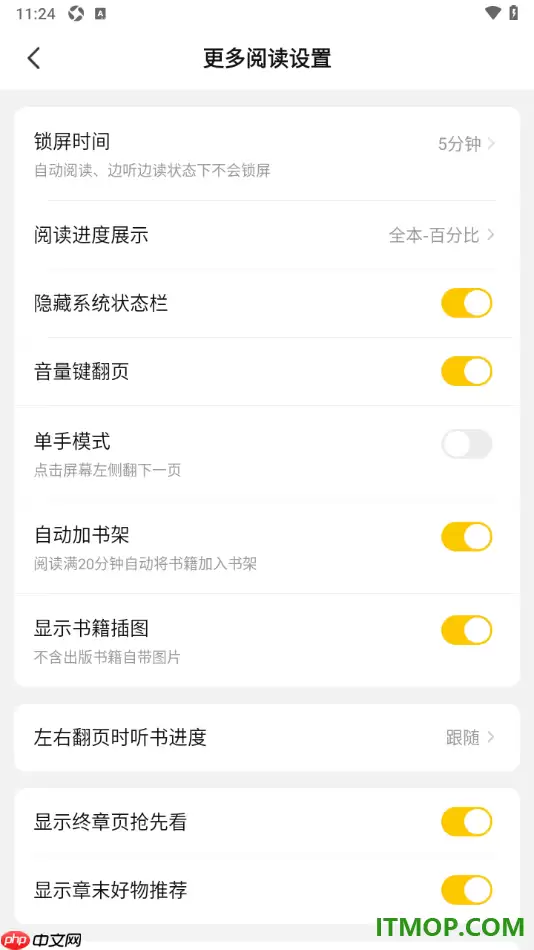Screen dimensions: 534x950
Task: Switch off 显示书籍插图
Action: 466,630
